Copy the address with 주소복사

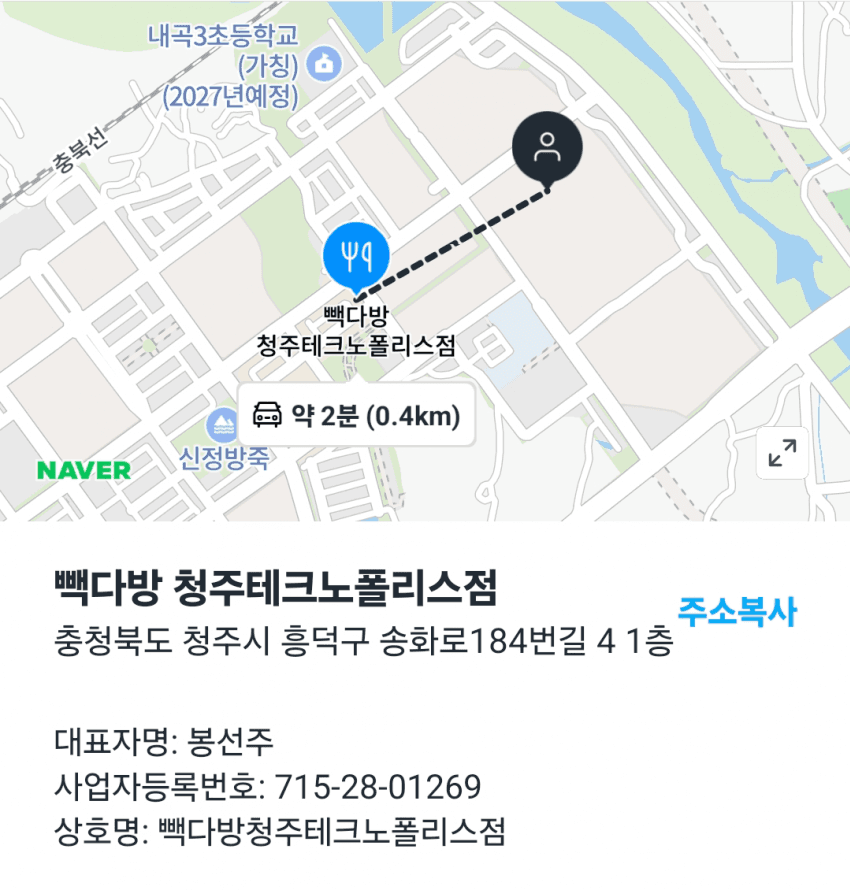(x=738, y=611)
